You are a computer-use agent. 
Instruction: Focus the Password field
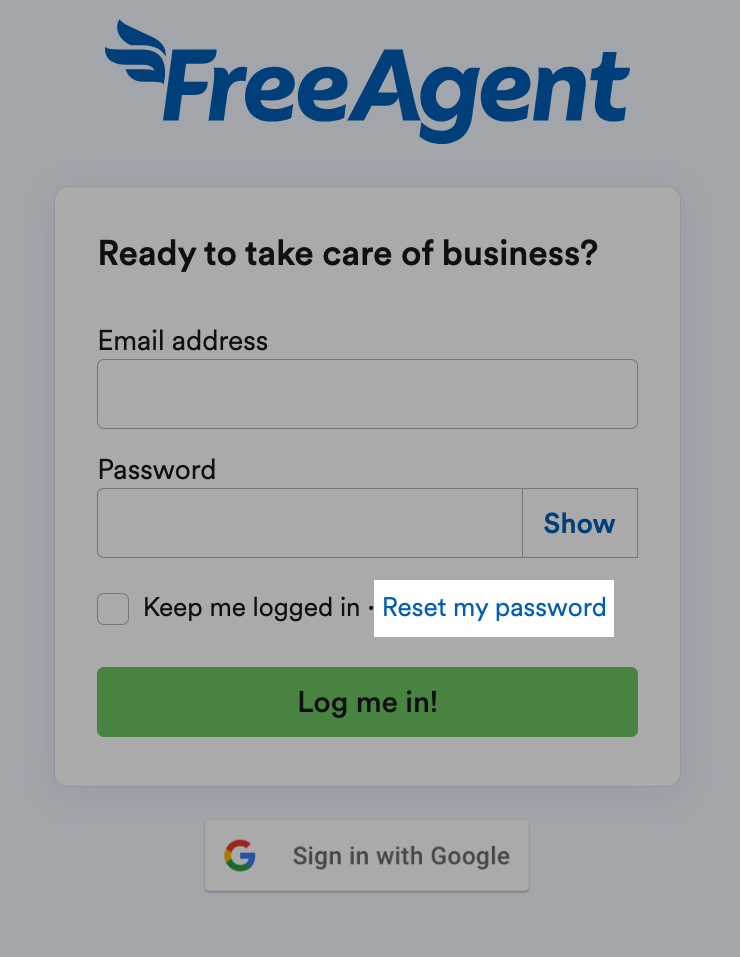coord(310,523)
